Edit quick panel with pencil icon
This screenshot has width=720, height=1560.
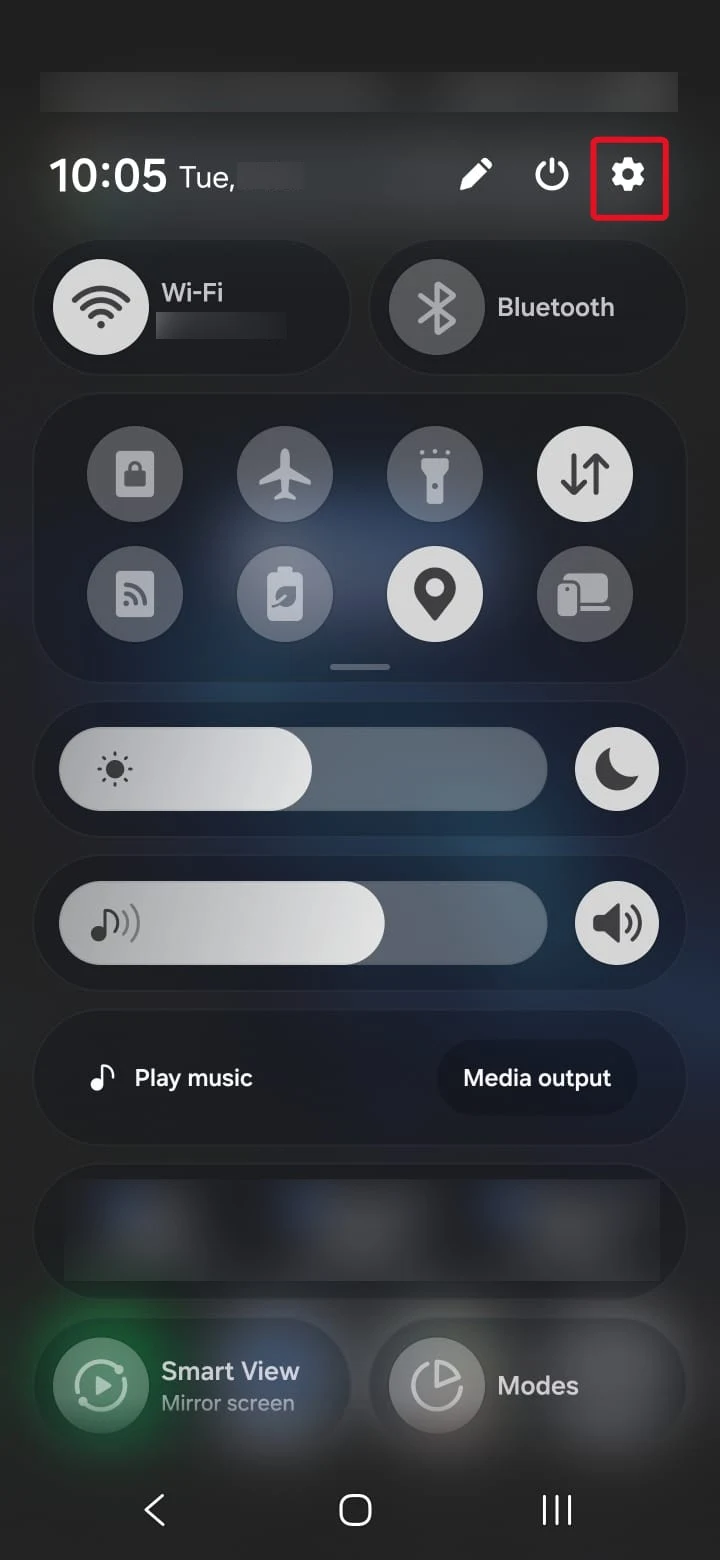click(476, 176)
